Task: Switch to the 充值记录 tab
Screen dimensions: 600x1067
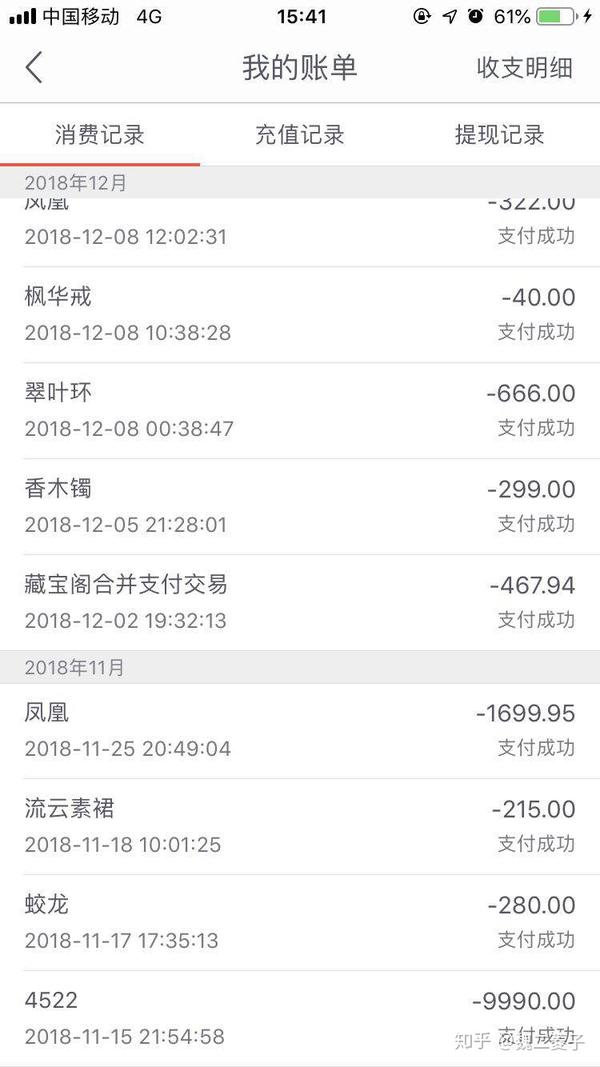Action: (x=299, y=136)
